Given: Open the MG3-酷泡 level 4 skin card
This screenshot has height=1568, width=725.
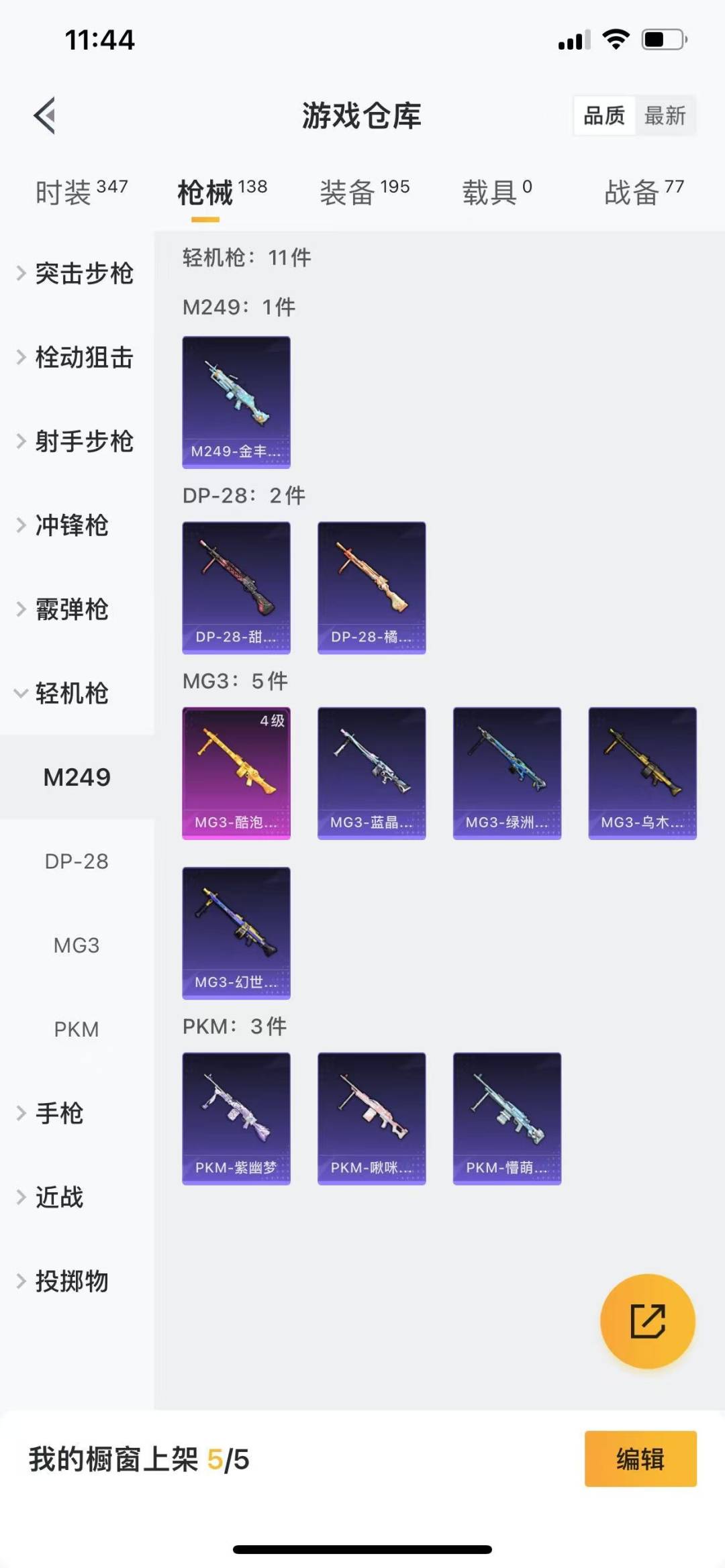Looking at the screenshot, I should 236,773.
